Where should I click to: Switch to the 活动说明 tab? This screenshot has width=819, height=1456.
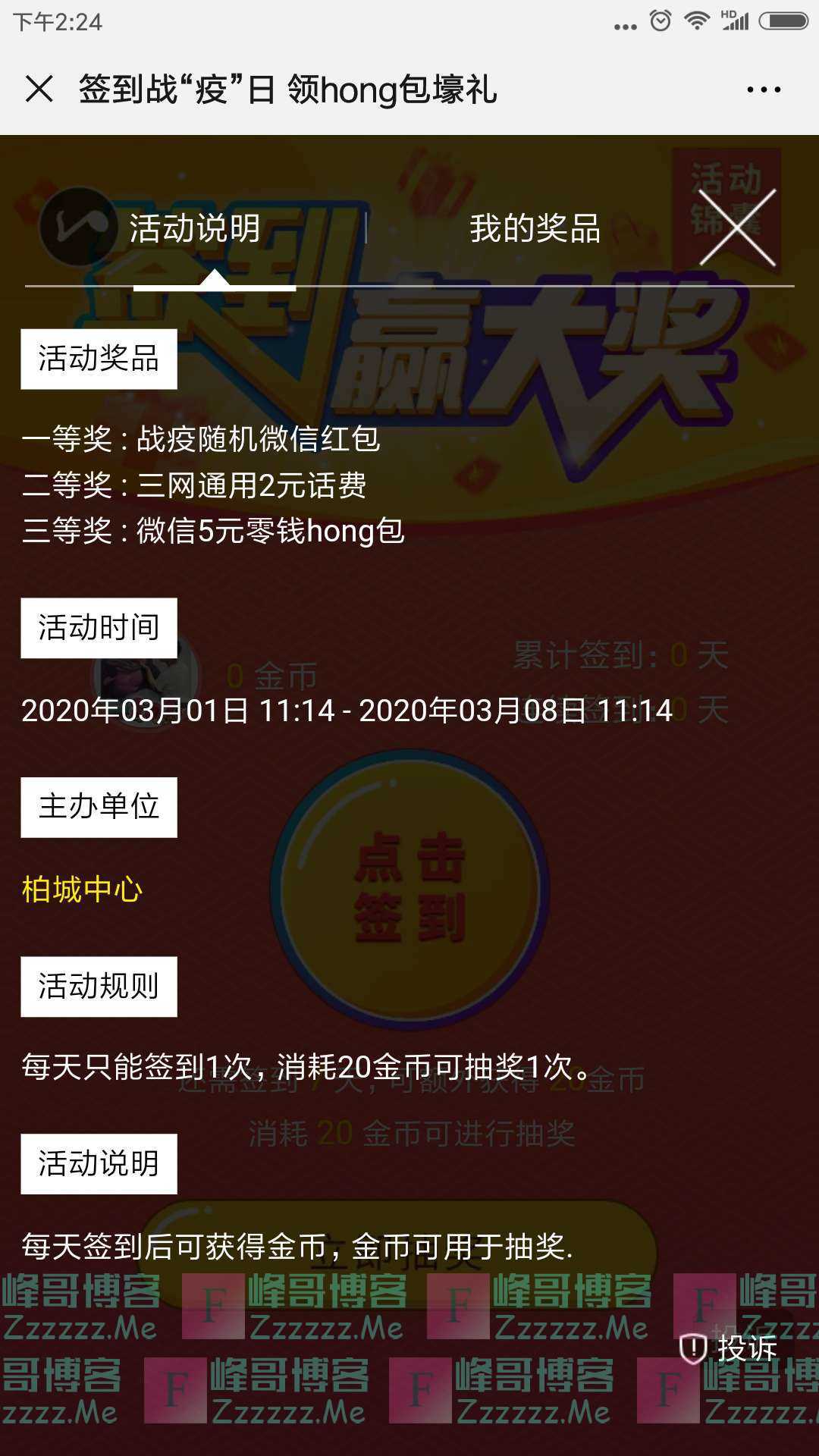click(x=195, y=228)
